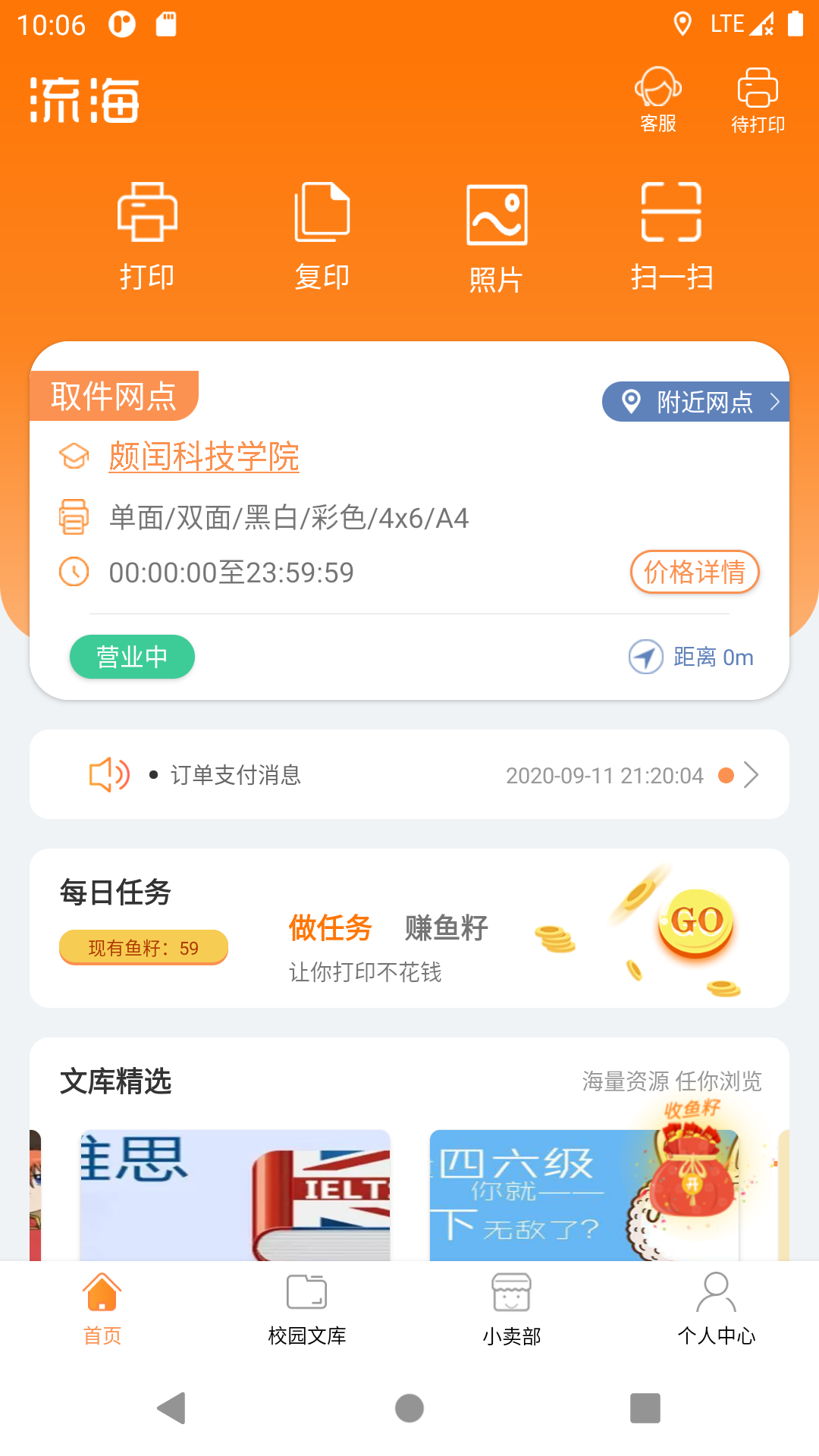Image resolution: width=819 pixels, height=1456 pixels.
Task: Open the IELTS library card
Action: (235, 1194)
